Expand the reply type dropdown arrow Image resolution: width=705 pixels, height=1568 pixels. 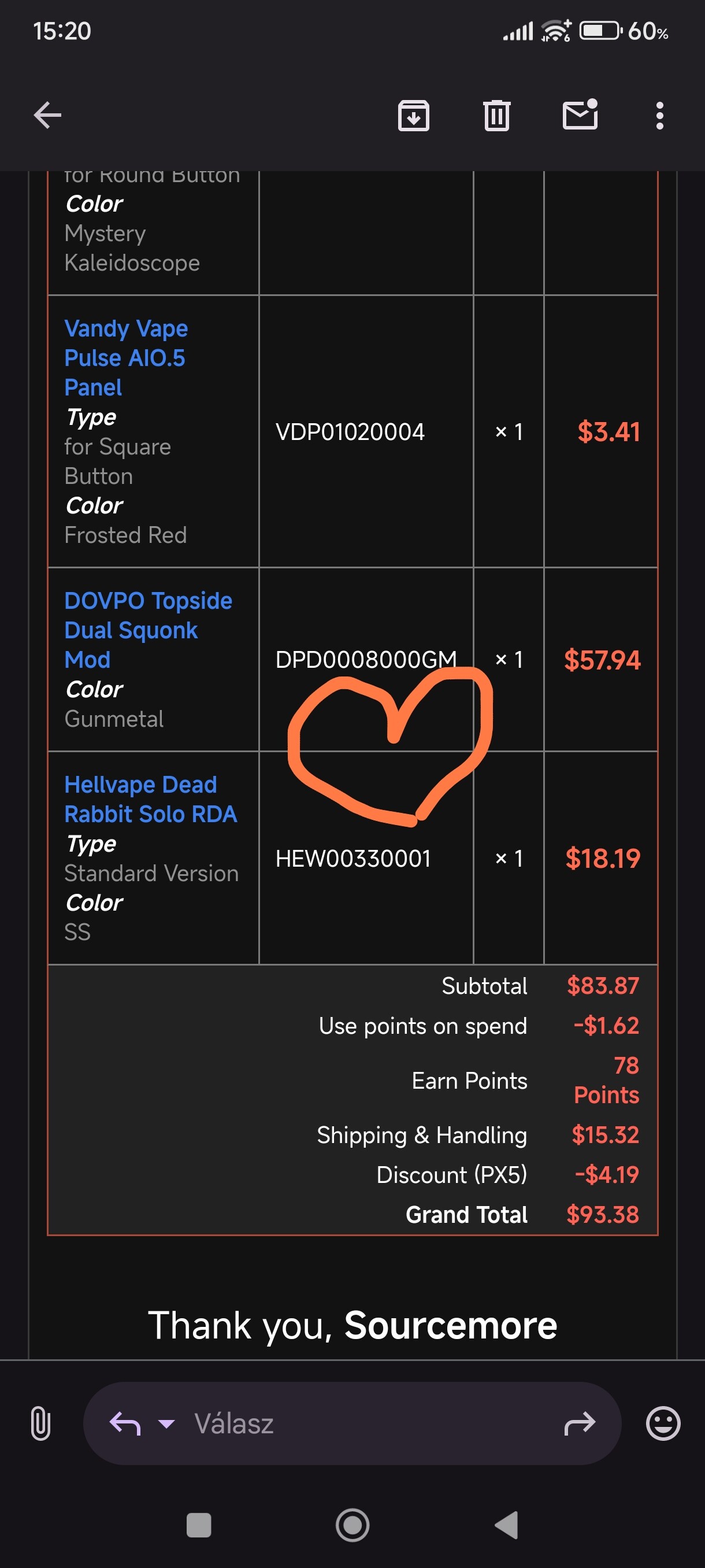click(x=166, y=1423)
